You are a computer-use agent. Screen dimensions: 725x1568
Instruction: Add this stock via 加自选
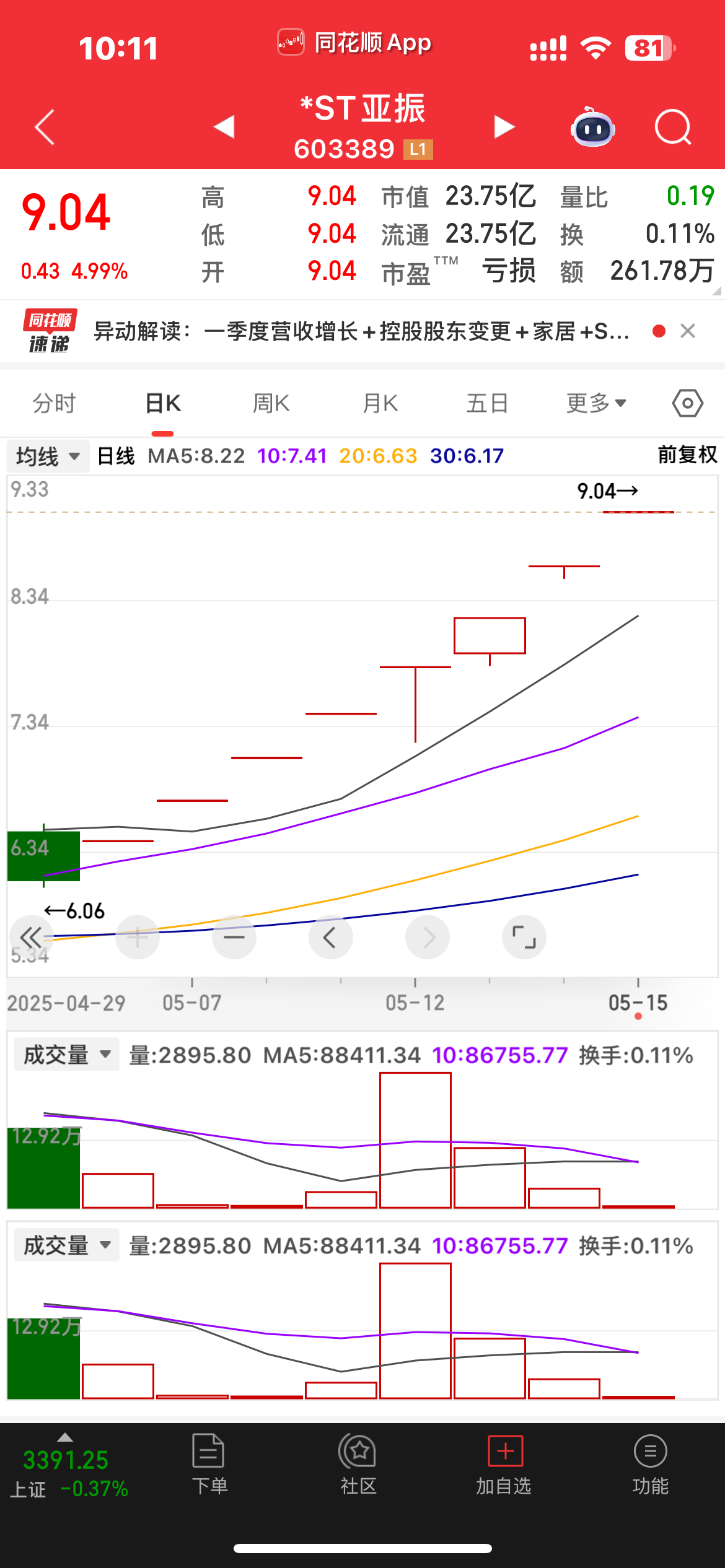pyautogui.click(x=504, y=1465)
